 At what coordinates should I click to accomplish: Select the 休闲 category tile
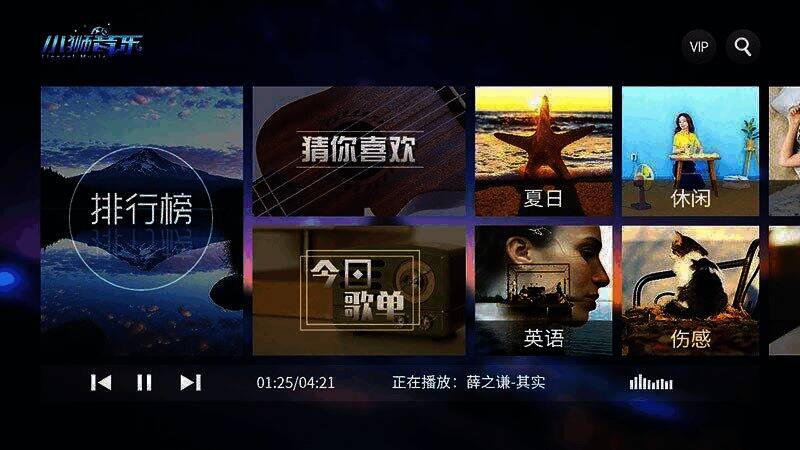(x=690, y=150)
